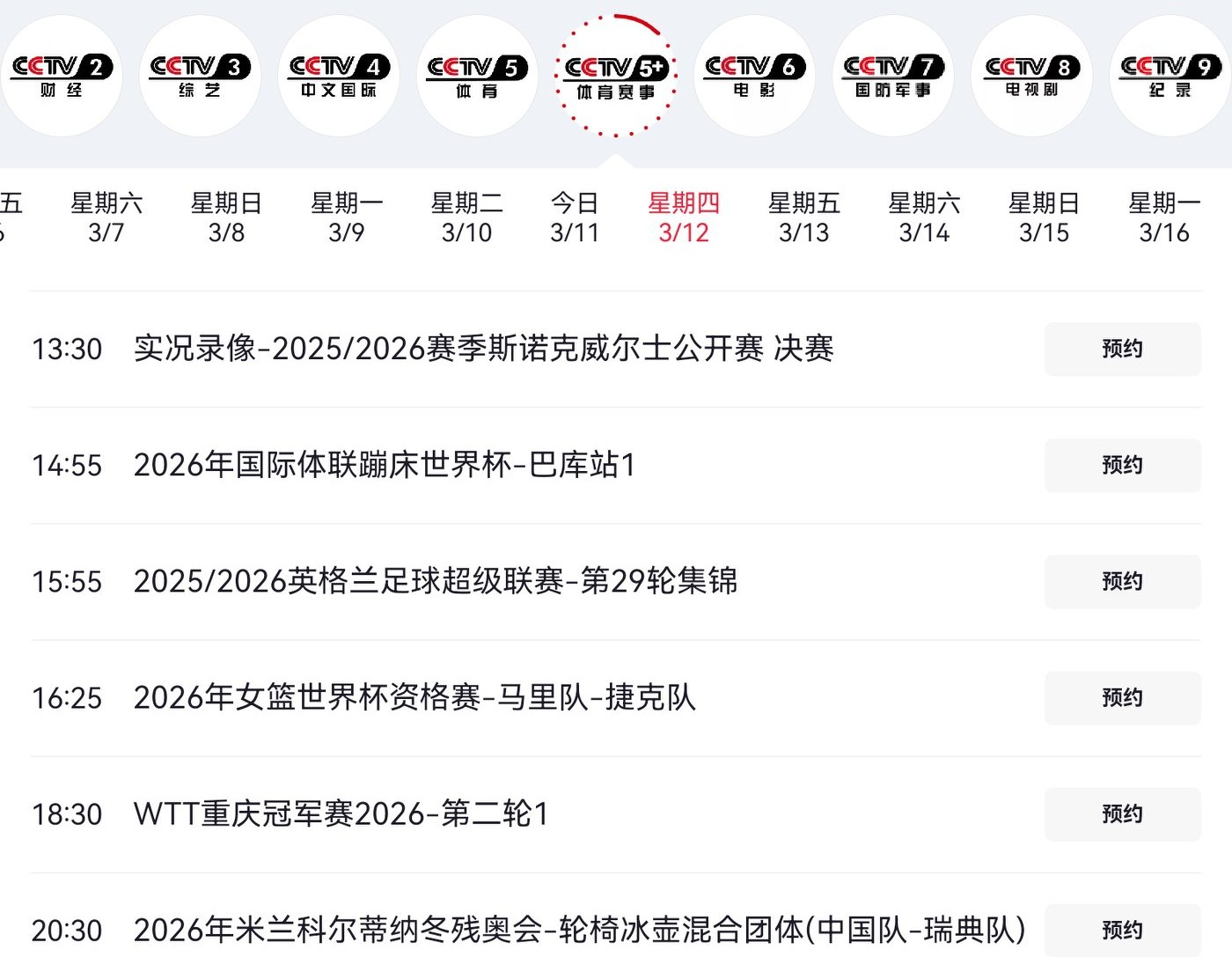Tap 预约 for the 14:55 蹦床世界杯 broadcast
1232x957 pixels.
click(1122, 465)
